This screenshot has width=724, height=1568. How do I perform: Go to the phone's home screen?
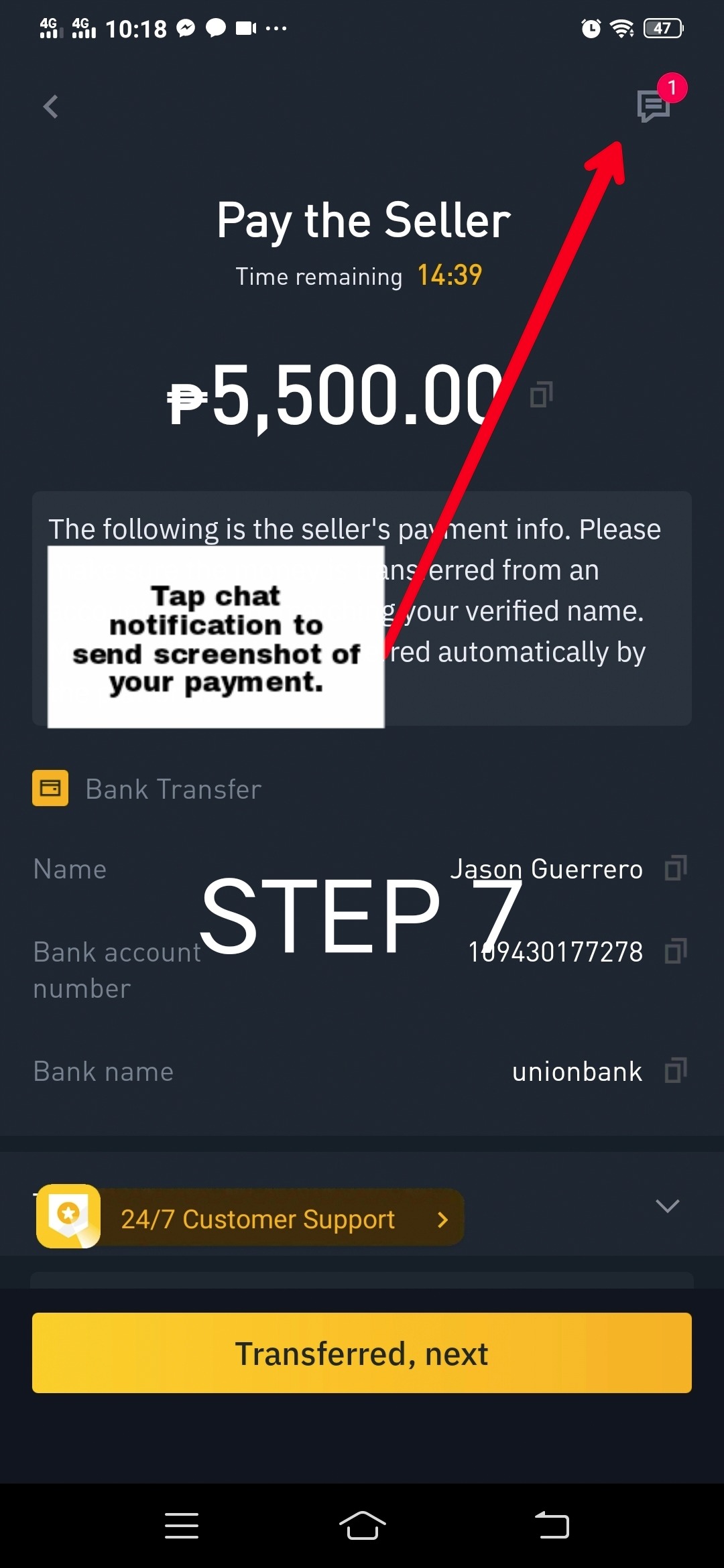(362, 1526)
